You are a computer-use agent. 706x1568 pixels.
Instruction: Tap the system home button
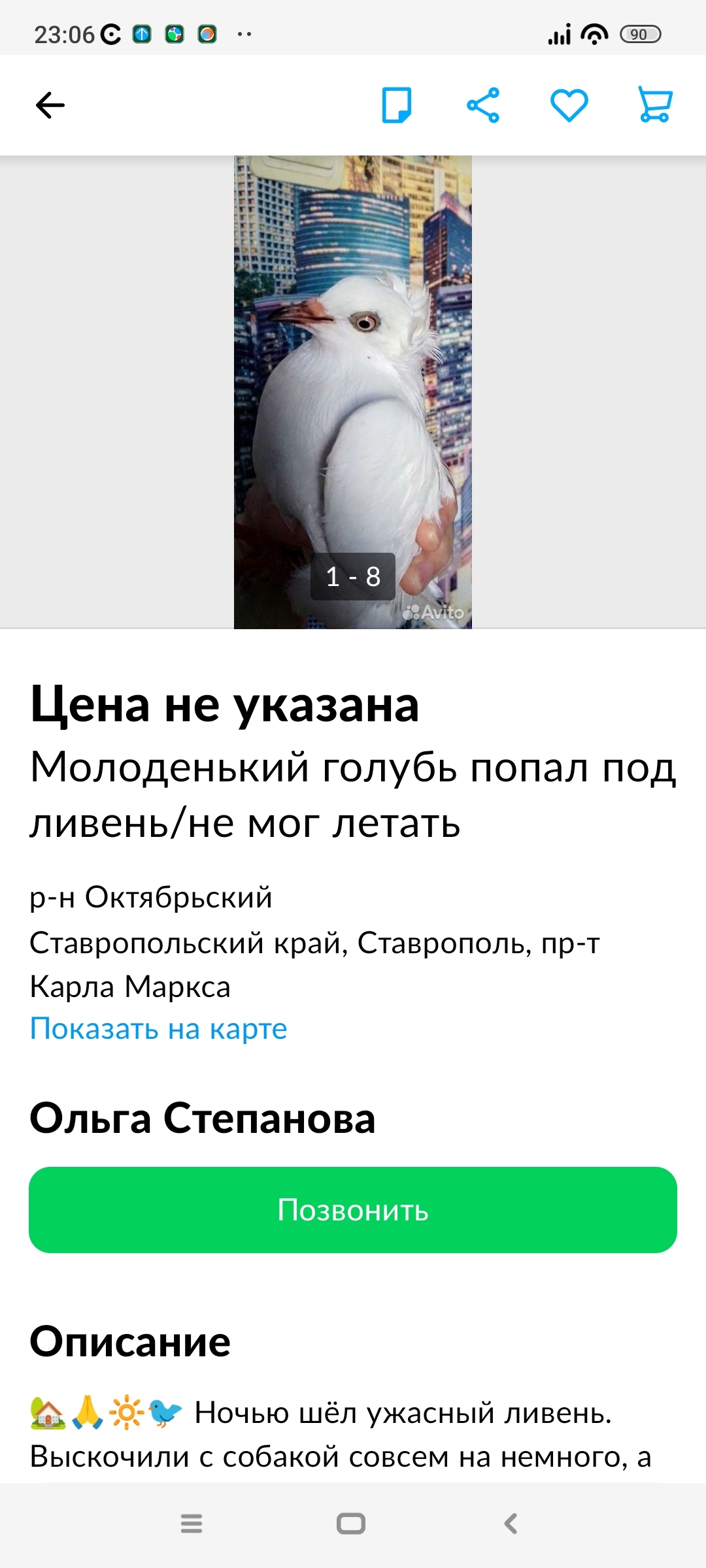pos(351,1524)
